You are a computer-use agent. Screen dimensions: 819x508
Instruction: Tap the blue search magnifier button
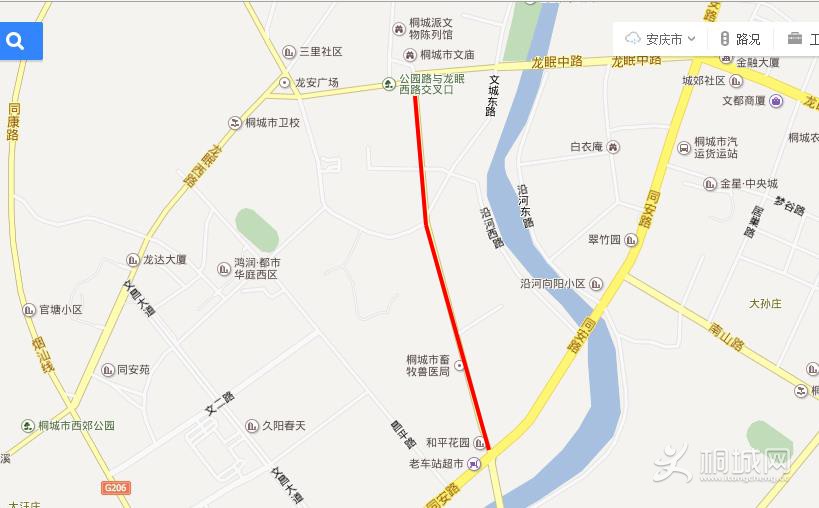[x=17, y=41]
